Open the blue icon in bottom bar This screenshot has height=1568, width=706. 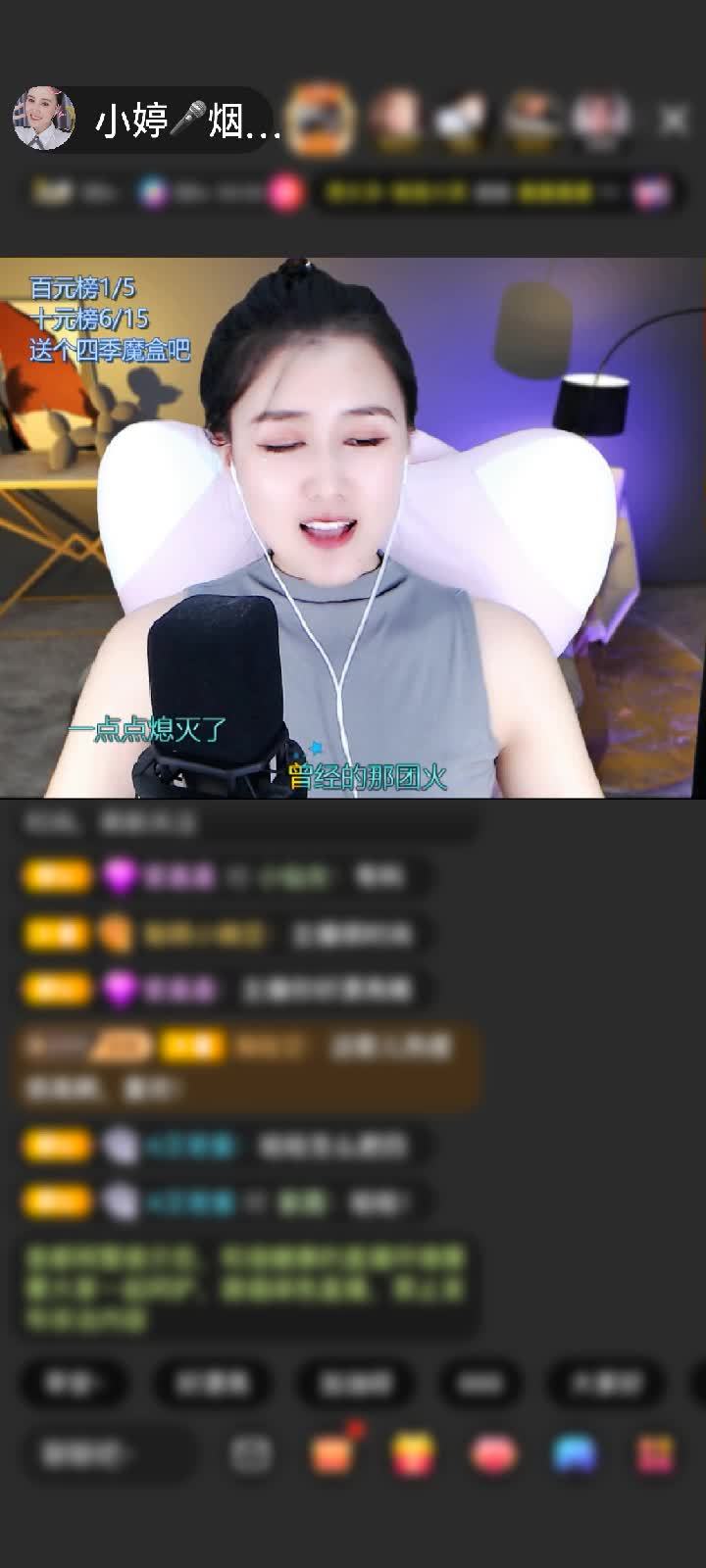tap(574, 1454)
